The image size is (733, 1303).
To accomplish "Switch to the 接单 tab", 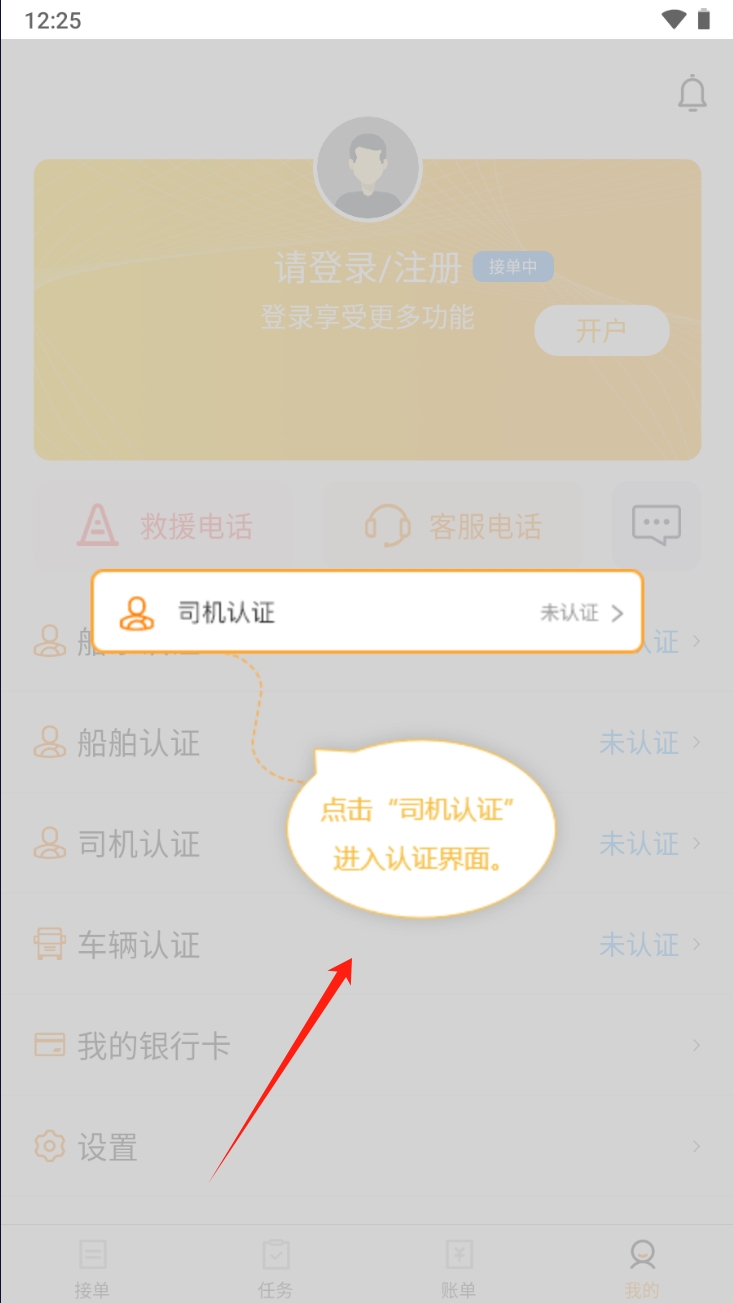I will pyautogui.click(x=92, y=1268).
